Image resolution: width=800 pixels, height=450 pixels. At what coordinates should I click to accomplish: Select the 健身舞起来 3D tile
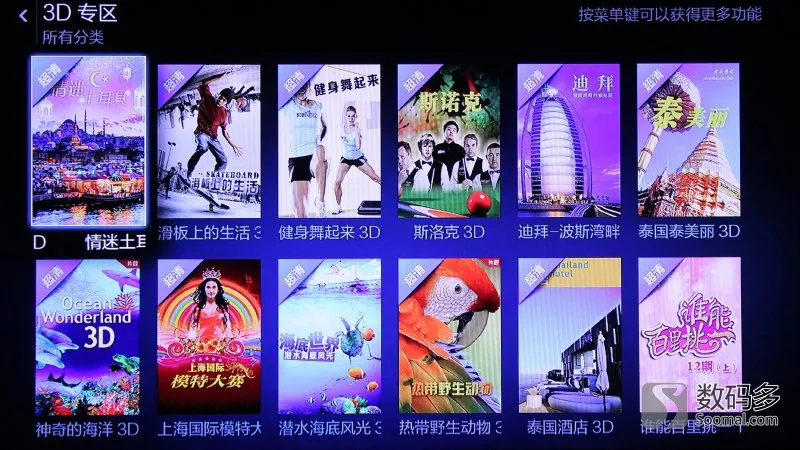pyautogui.click(x=329, y=141)
